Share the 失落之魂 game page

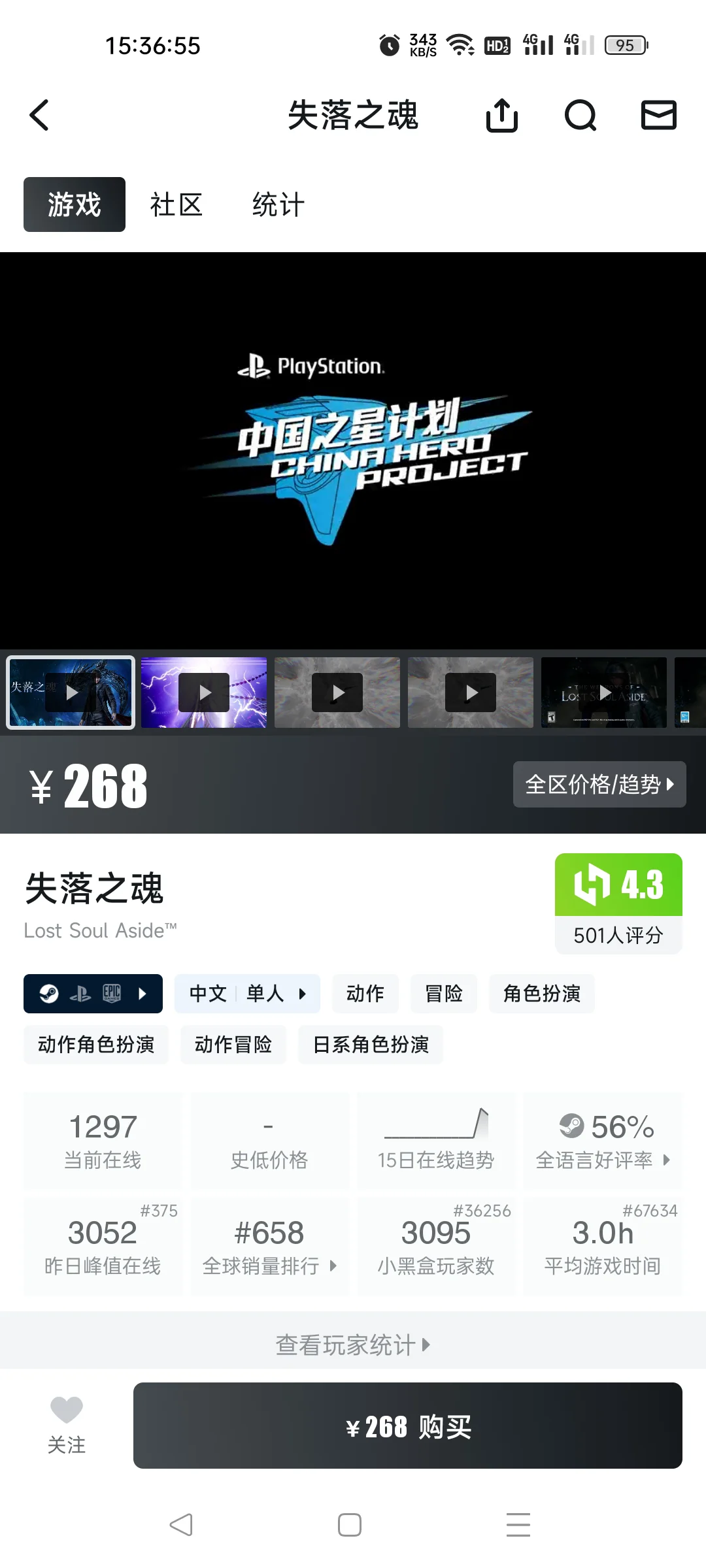[x=501, y=116]
